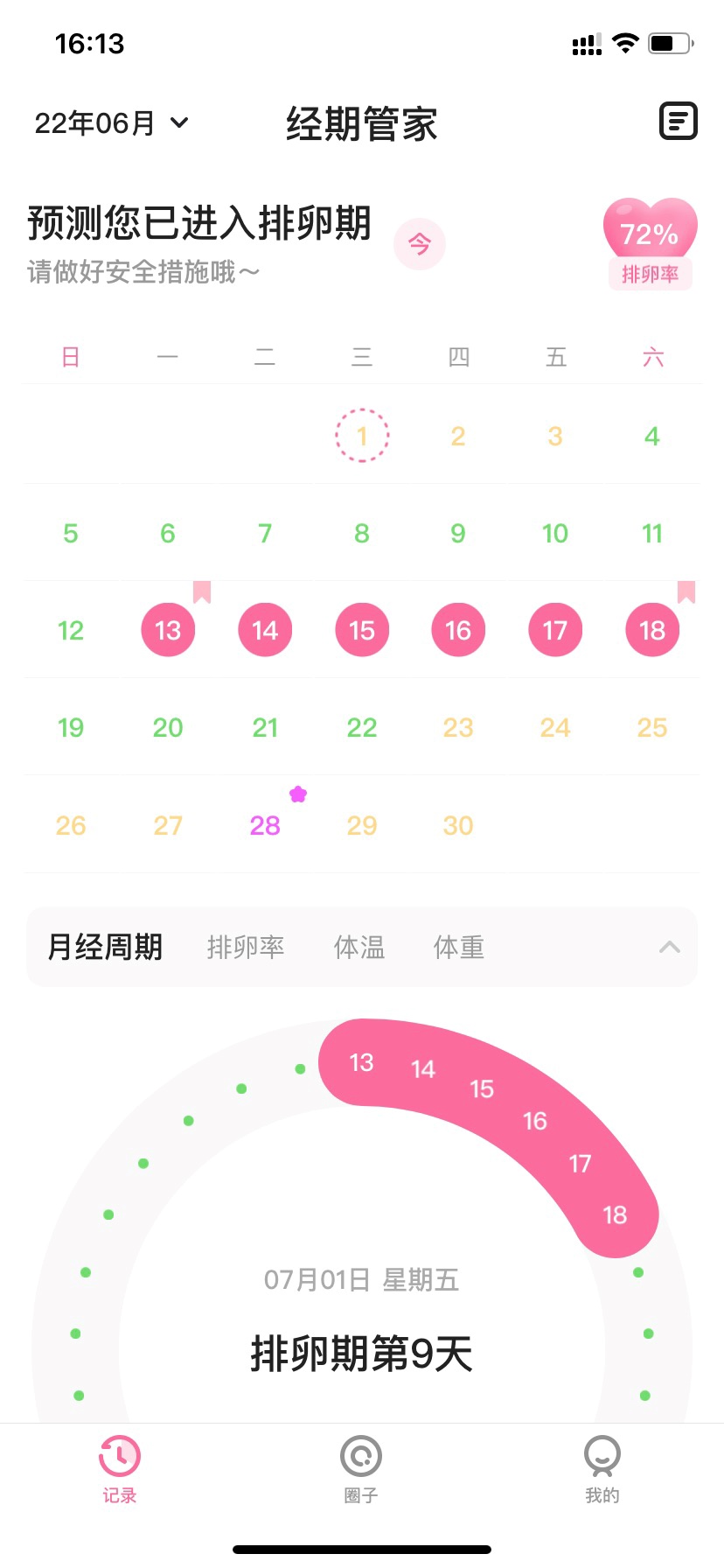Switch to the 排卵率 tab
Viewport: 724px width, 1568px height.
246,947
